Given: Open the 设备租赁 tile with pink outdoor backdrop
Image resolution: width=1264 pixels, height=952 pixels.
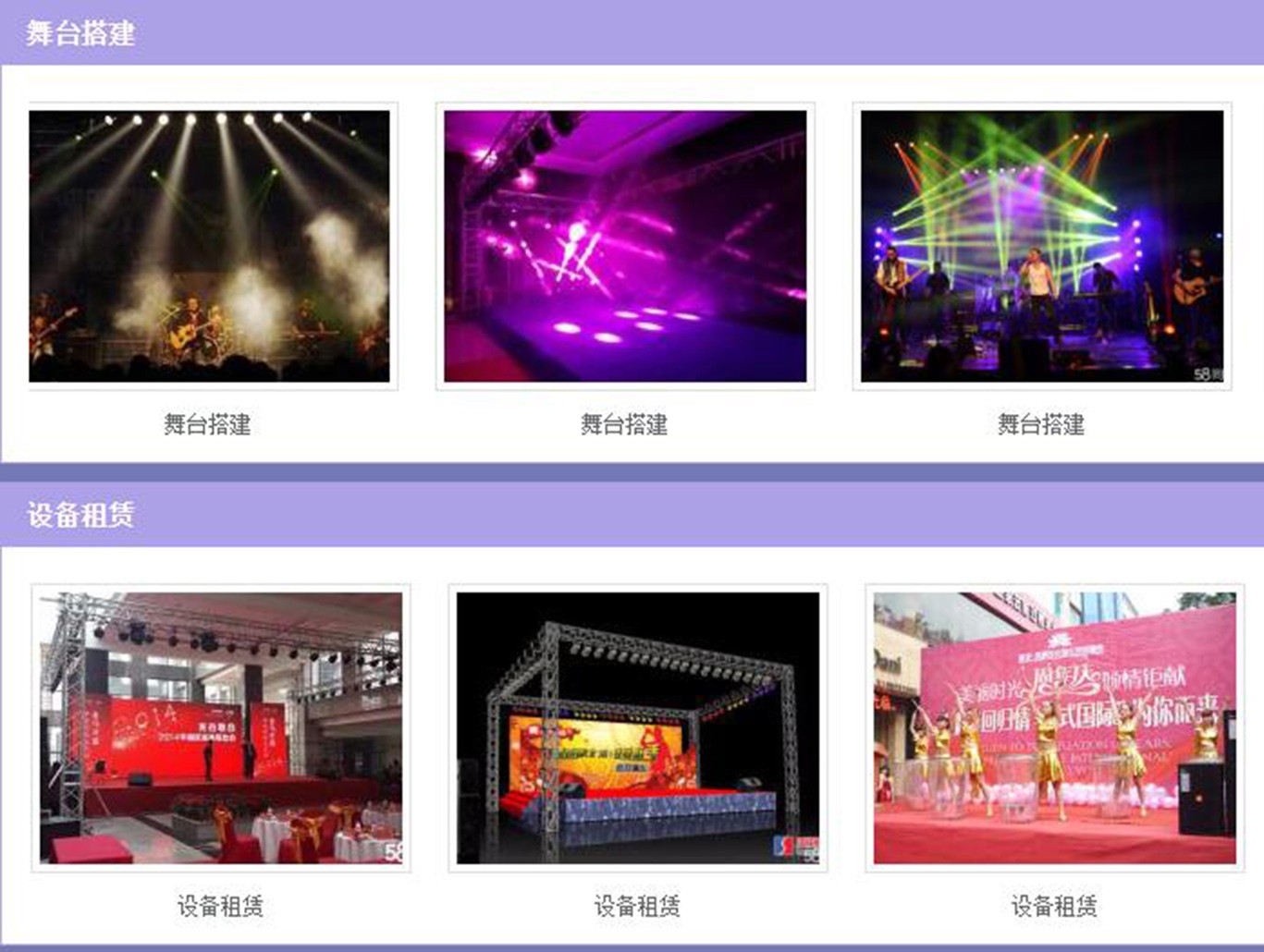Looking at the screenshot, I should click(x=1054, y=727).
